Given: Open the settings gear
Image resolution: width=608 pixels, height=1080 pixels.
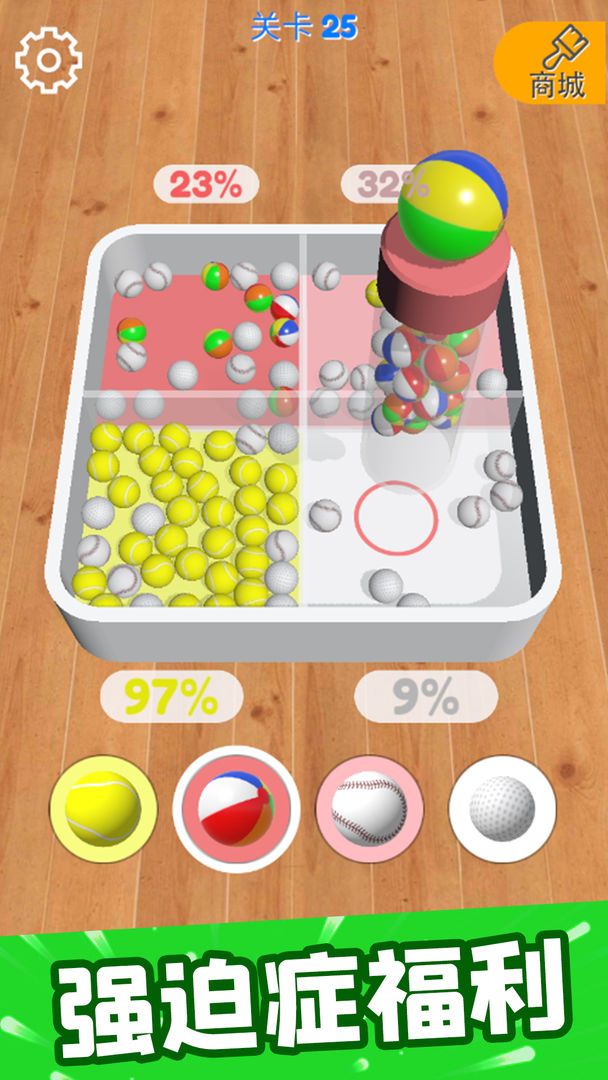Looking at the screenshot, I should 48,61.
